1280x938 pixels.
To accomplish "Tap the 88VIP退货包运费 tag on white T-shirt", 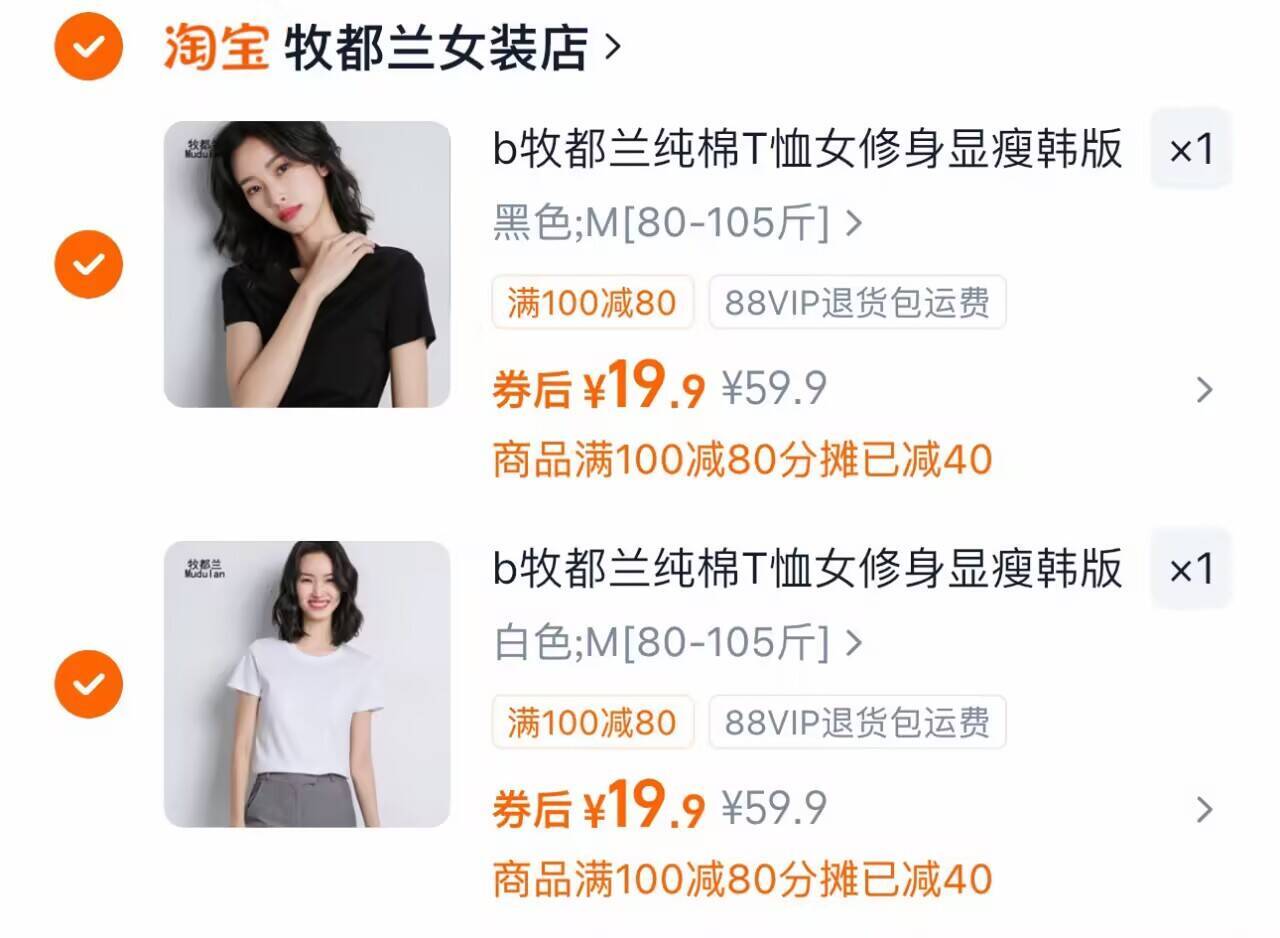I will coord(857,722).
